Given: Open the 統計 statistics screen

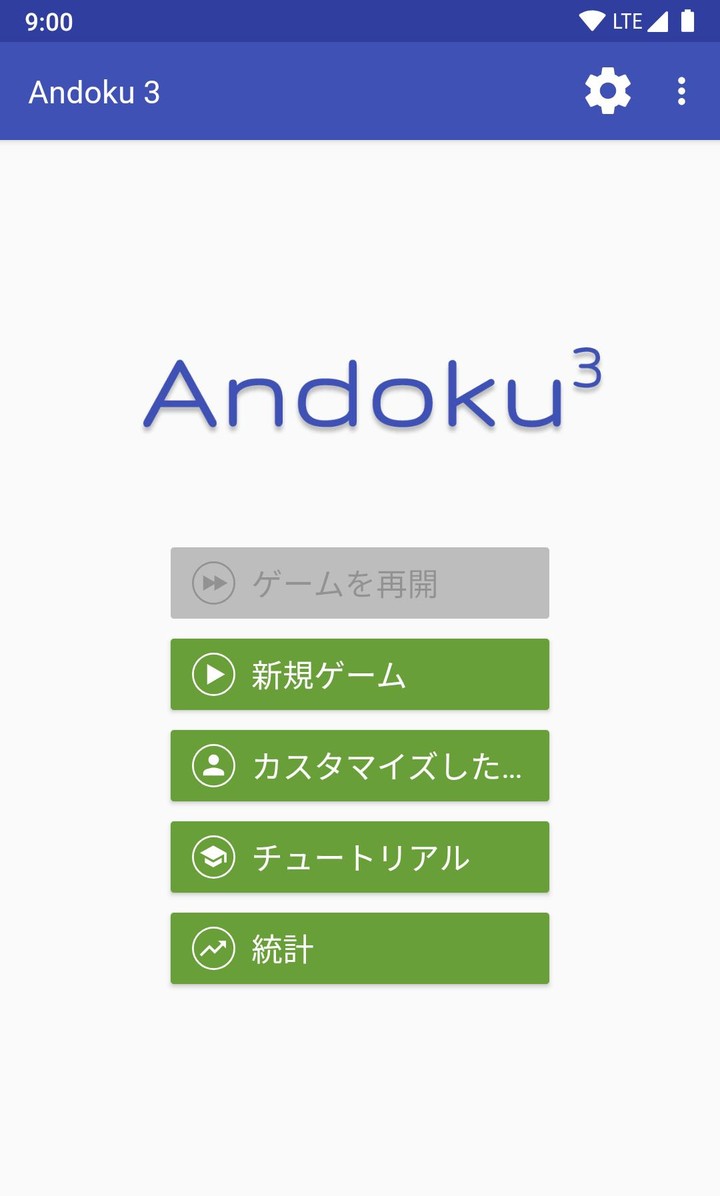Looking at the screenshot, I should [360, 948].
